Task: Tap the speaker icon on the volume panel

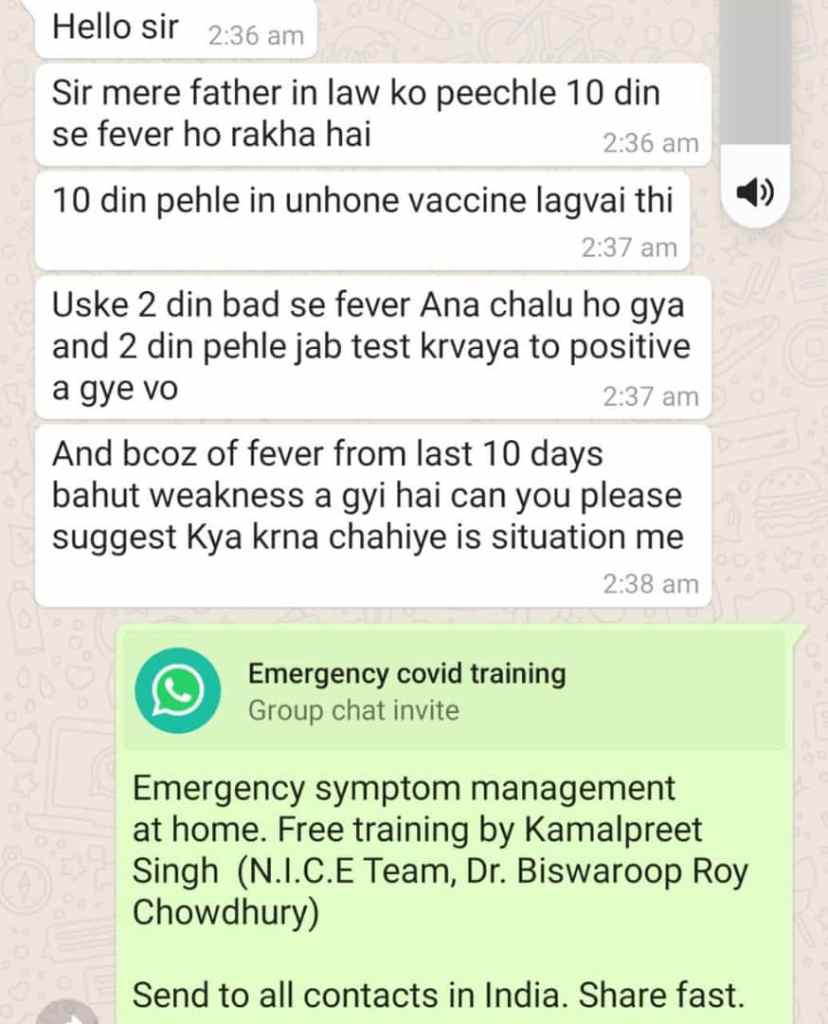Action: [755, 190]
